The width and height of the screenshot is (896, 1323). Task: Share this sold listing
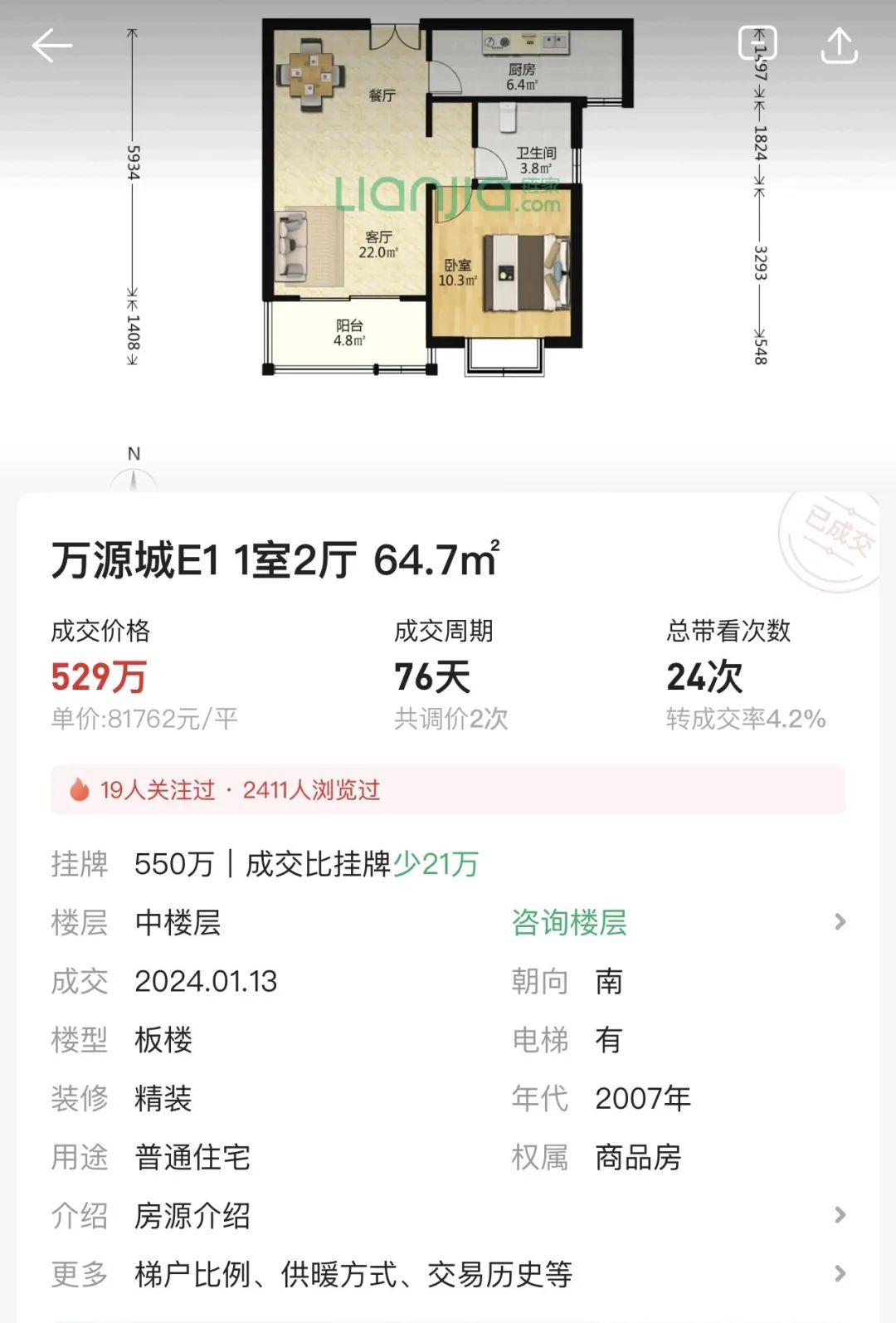pos(839,46)
